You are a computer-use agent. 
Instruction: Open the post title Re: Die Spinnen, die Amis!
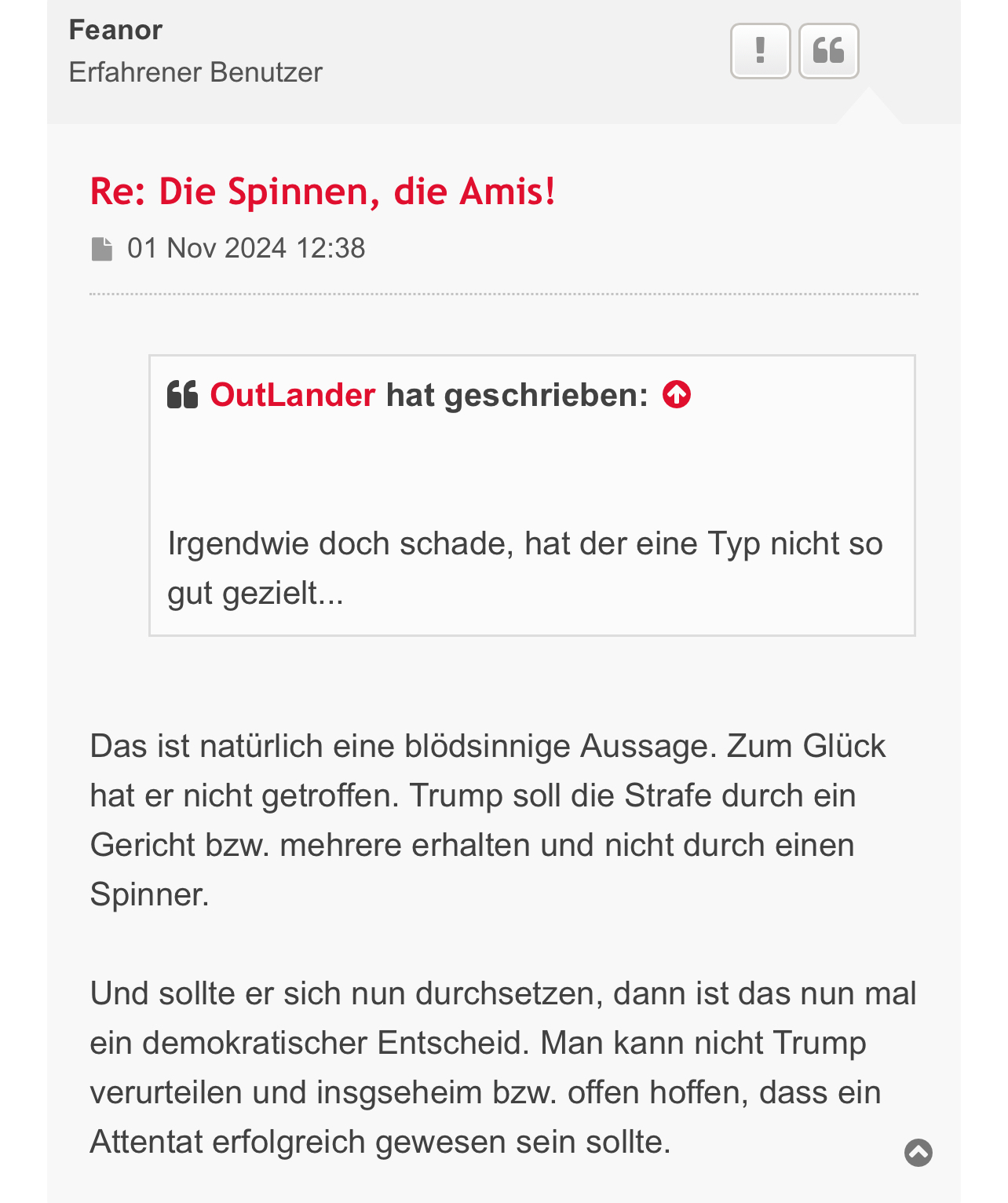(323, 192)
